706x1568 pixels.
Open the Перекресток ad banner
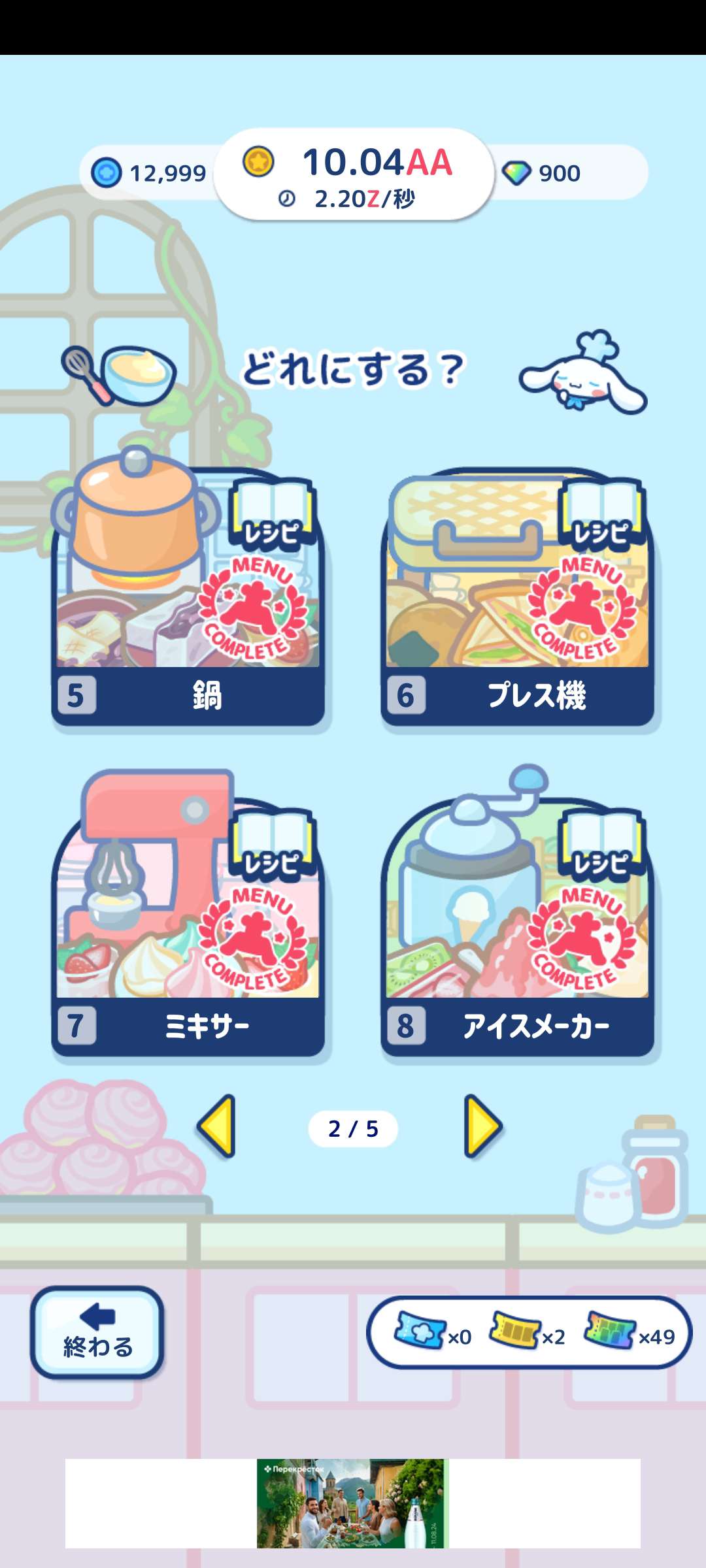[x=353, y=1503]
